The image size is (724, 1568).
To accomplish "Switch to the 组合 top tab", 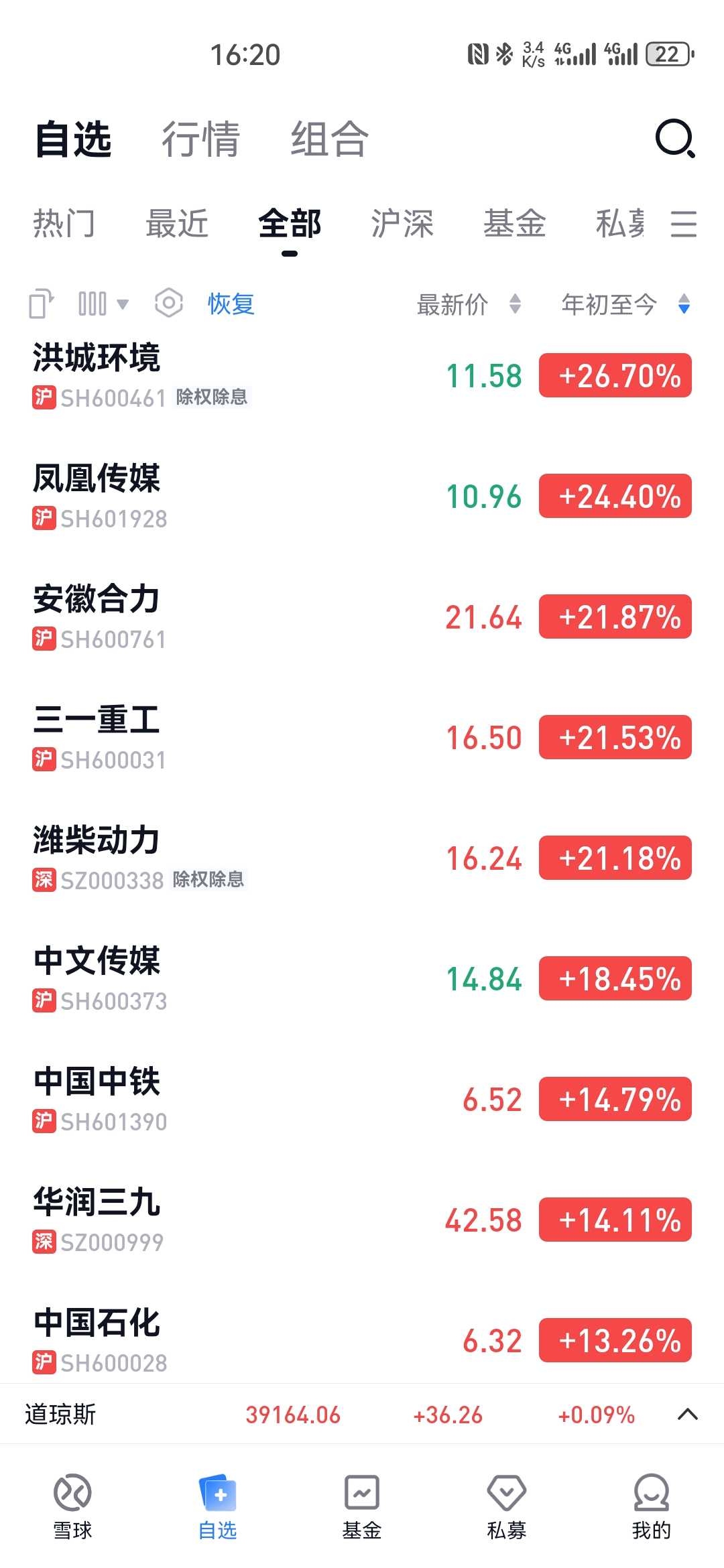I will (x=329, y=139).
